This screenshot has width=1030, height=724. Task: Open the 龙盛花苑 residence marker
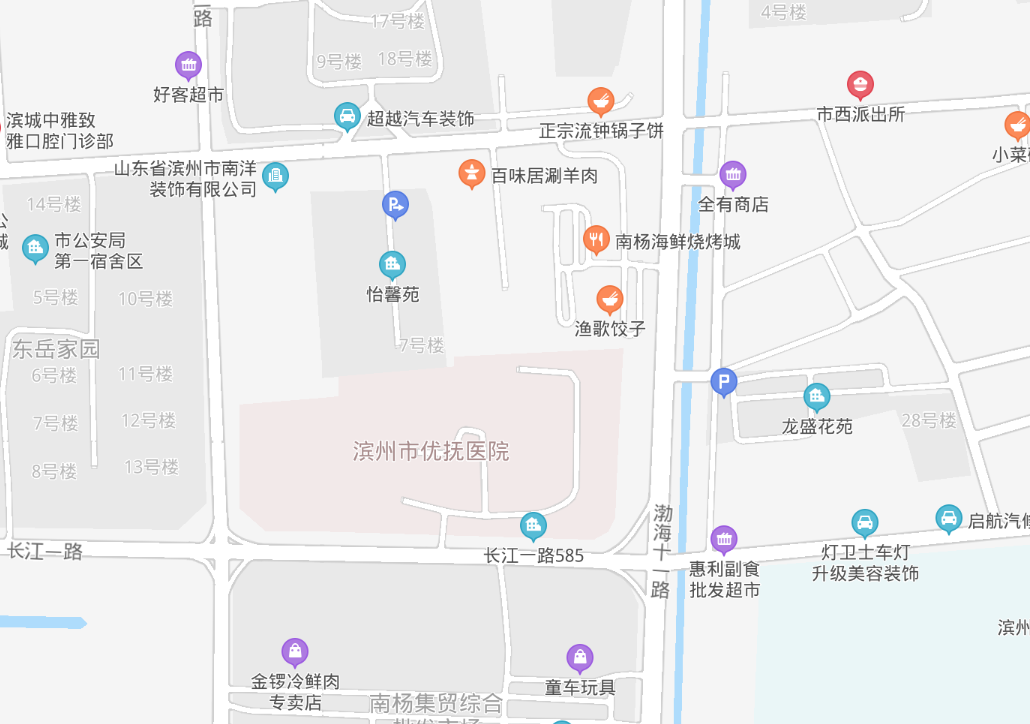pos(817,397)
